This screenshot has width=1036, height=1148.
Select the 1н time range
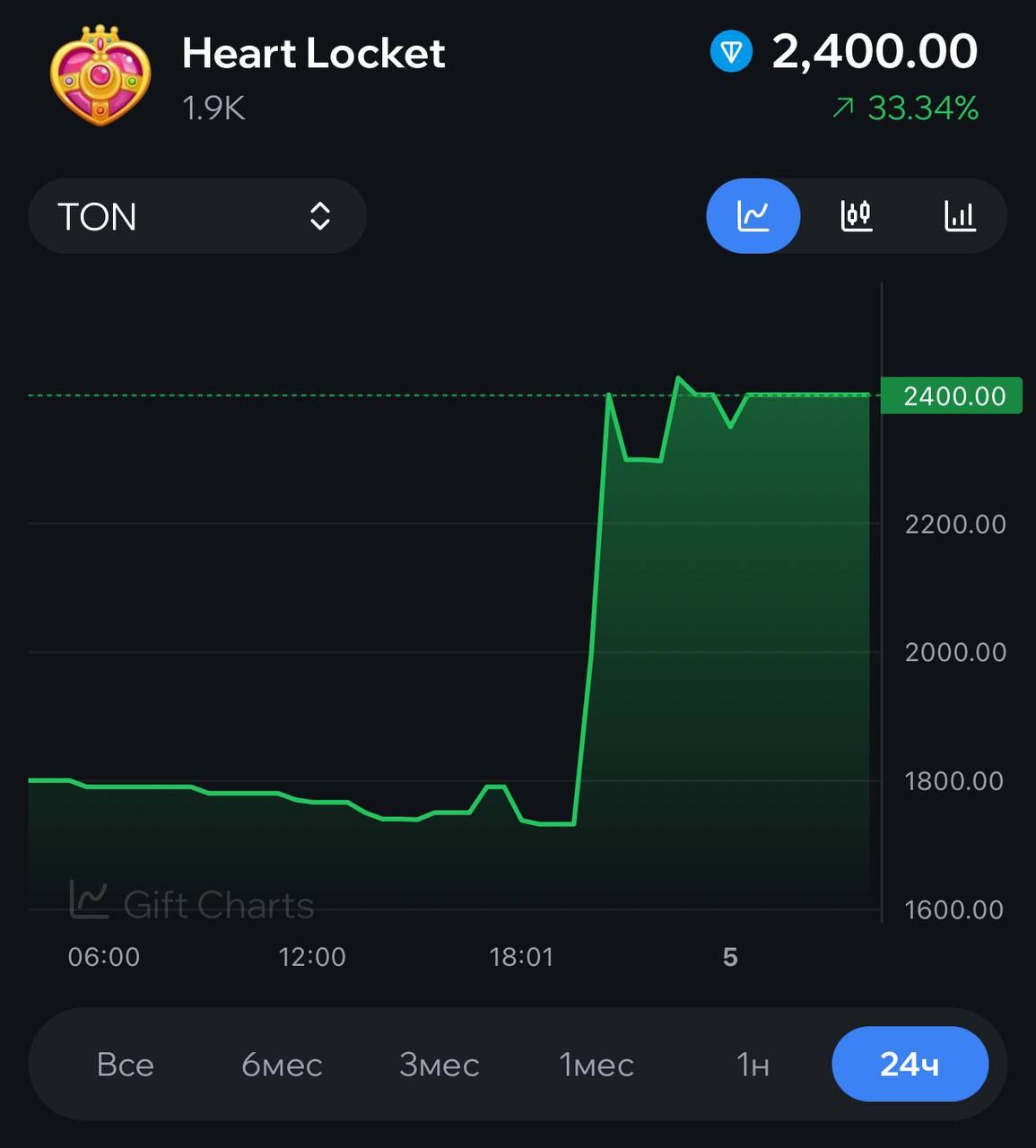click(x=753, y=1065)
